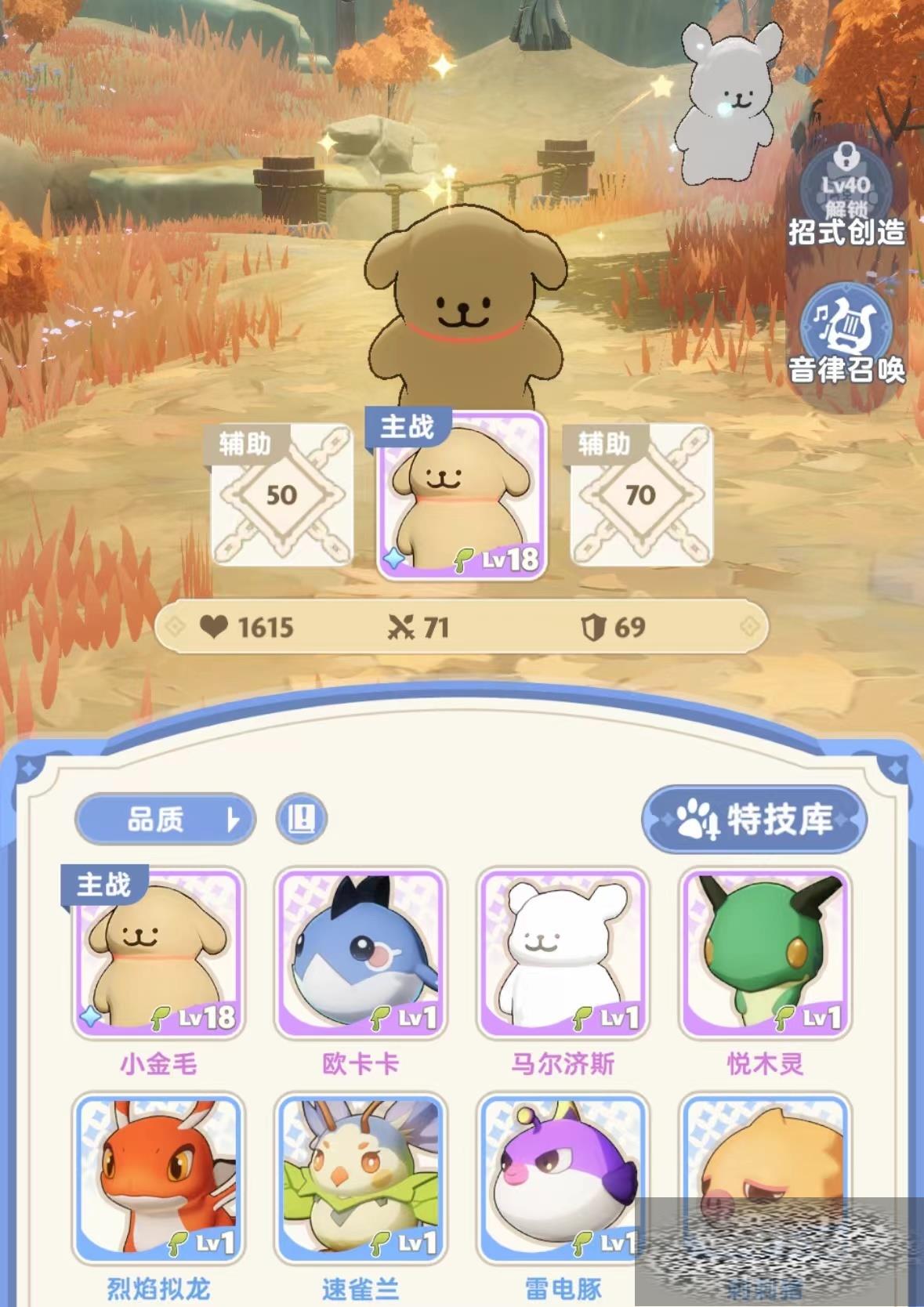Choose the 速雀兰 pet card
This screenshot has width=924, height=1307.
(361, 1178)
